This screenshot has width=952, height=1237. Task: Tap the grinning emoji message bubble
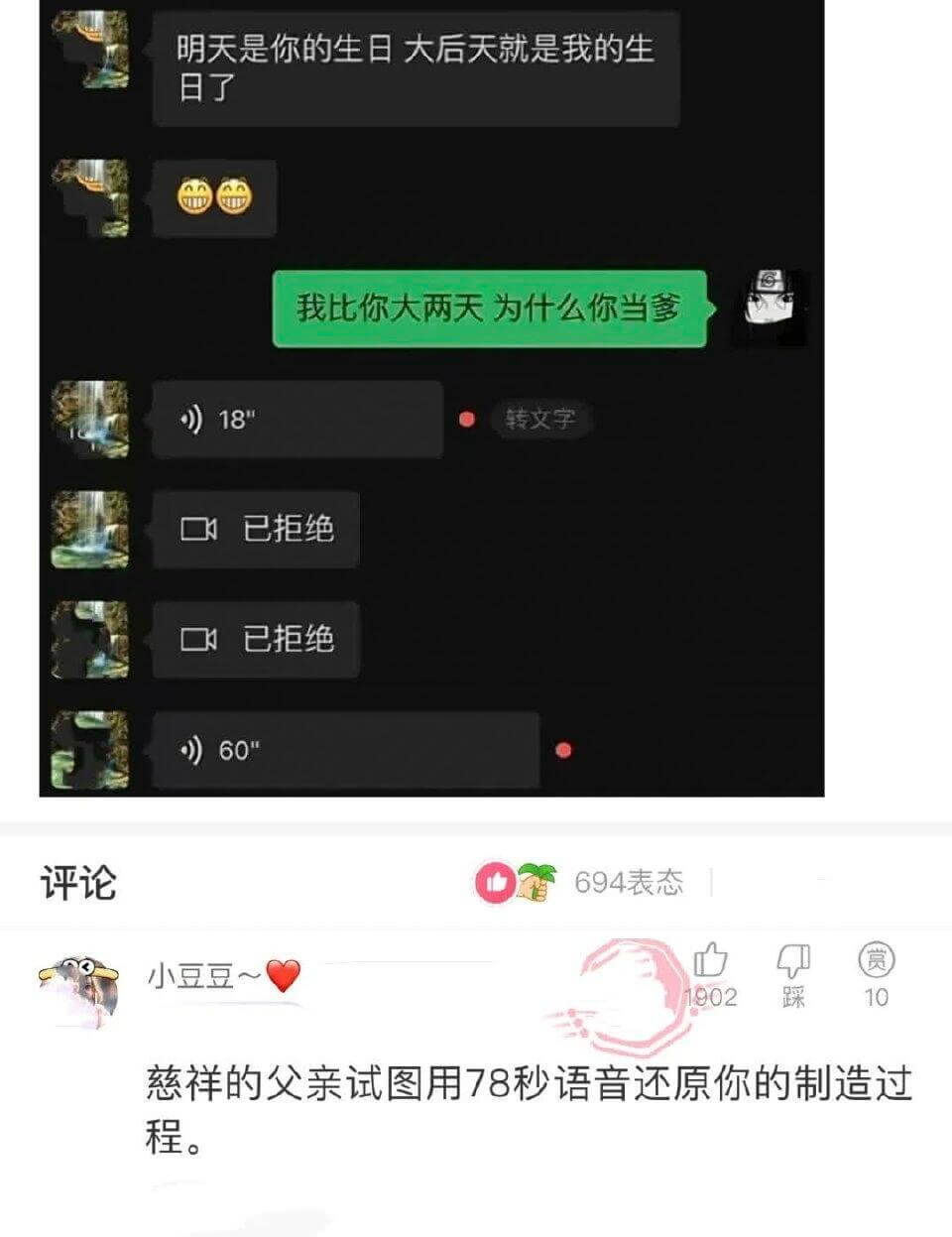(213, 197)
